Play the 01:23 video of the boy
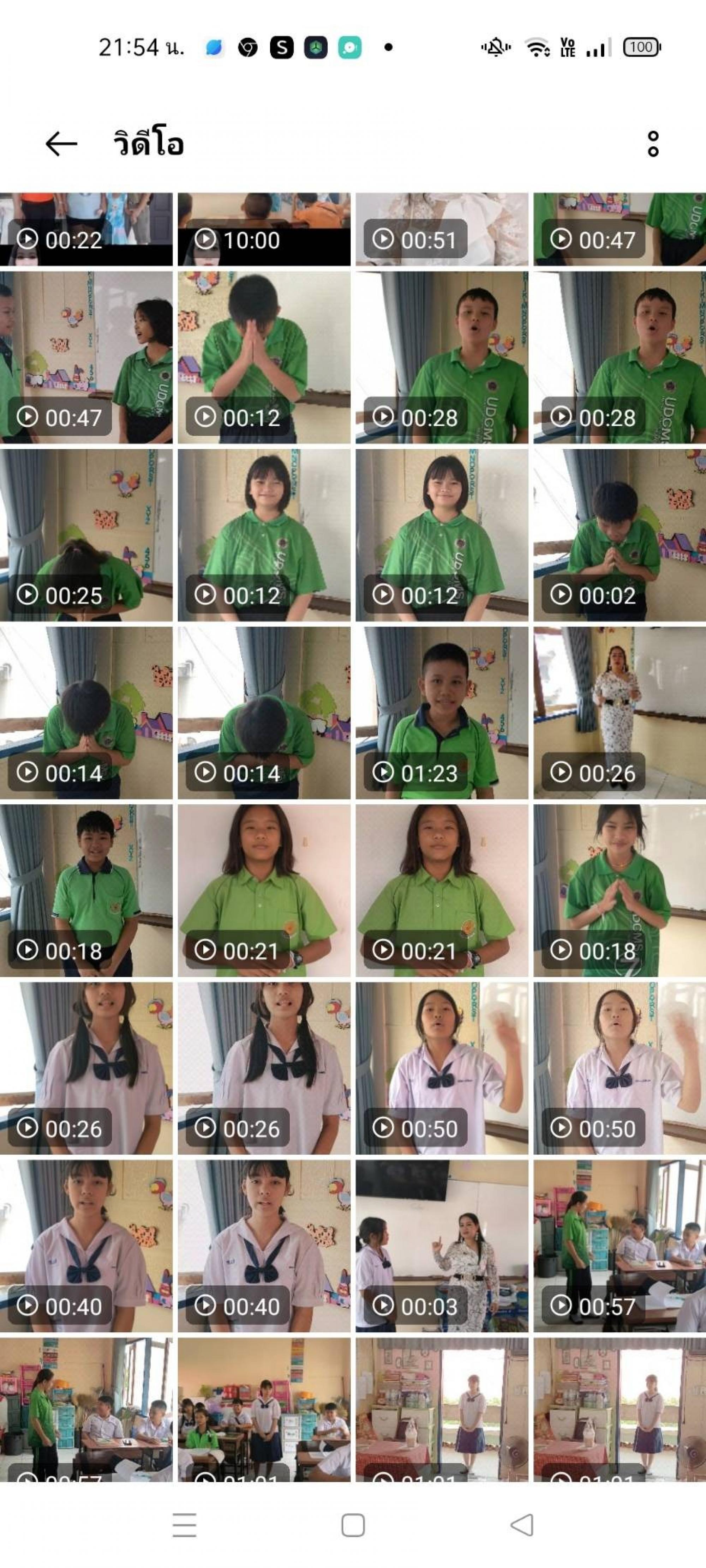The image size is (706, 1568). coord(442,712)
